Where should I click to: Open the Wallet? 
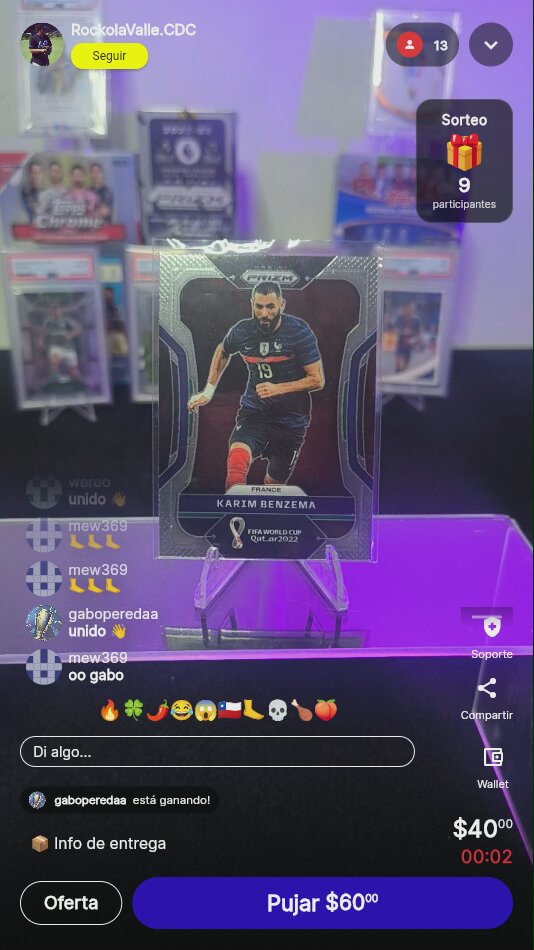point(493,767)
